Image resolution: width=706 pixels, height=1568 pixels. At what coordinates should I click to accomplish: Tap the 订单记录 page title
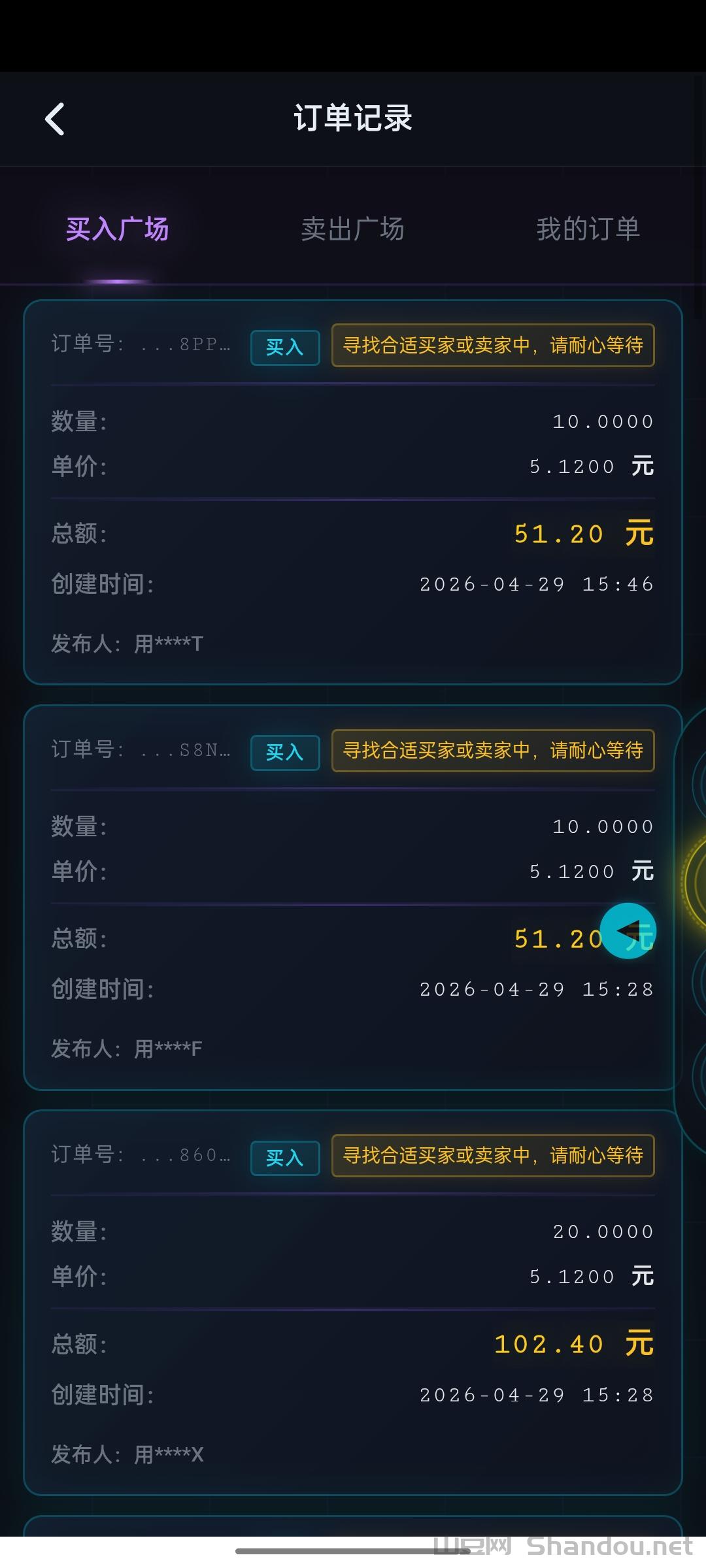353,119
